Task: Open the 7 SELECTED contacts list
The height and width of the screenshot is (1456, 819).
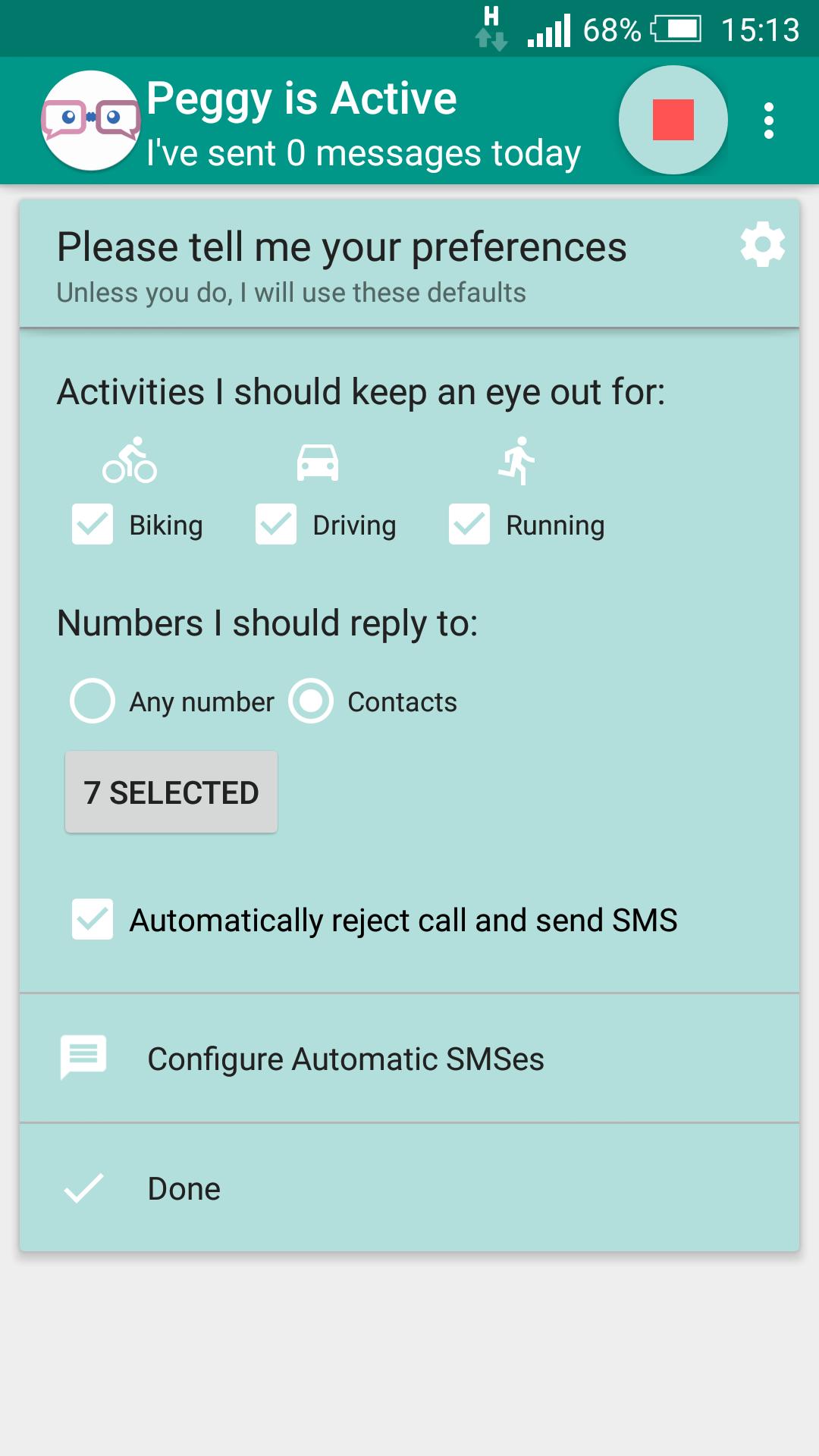Action: pos(171,792)
